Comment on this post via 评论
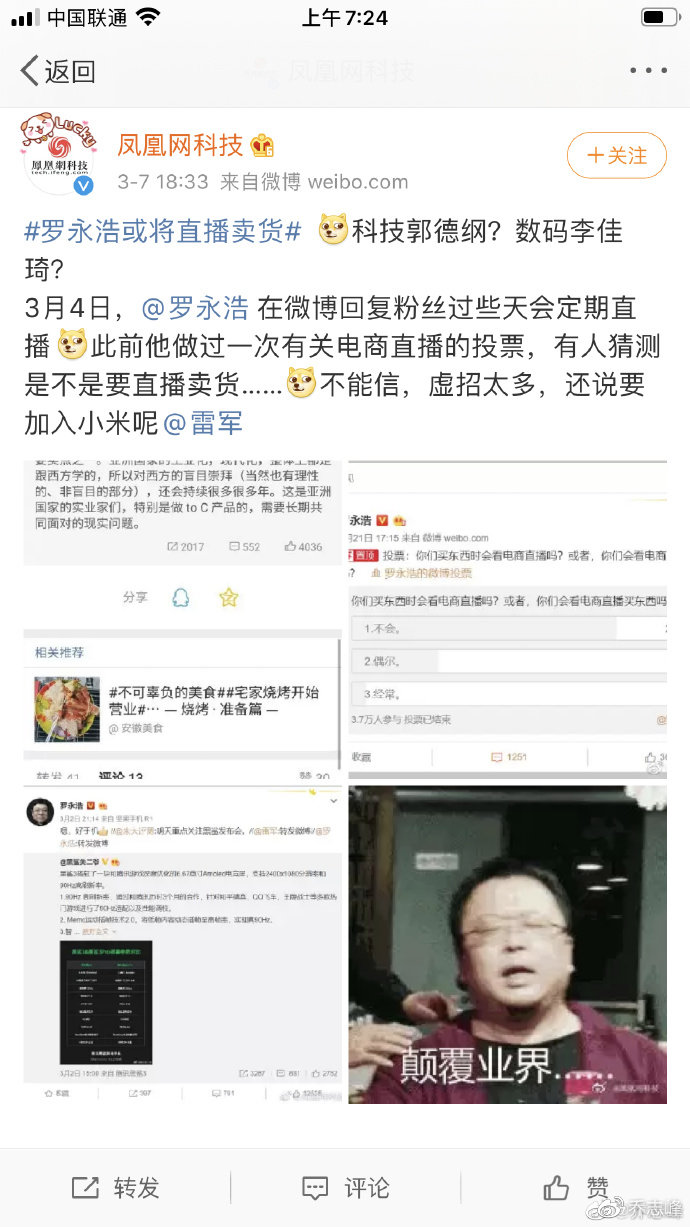 tap(345, 1188)
